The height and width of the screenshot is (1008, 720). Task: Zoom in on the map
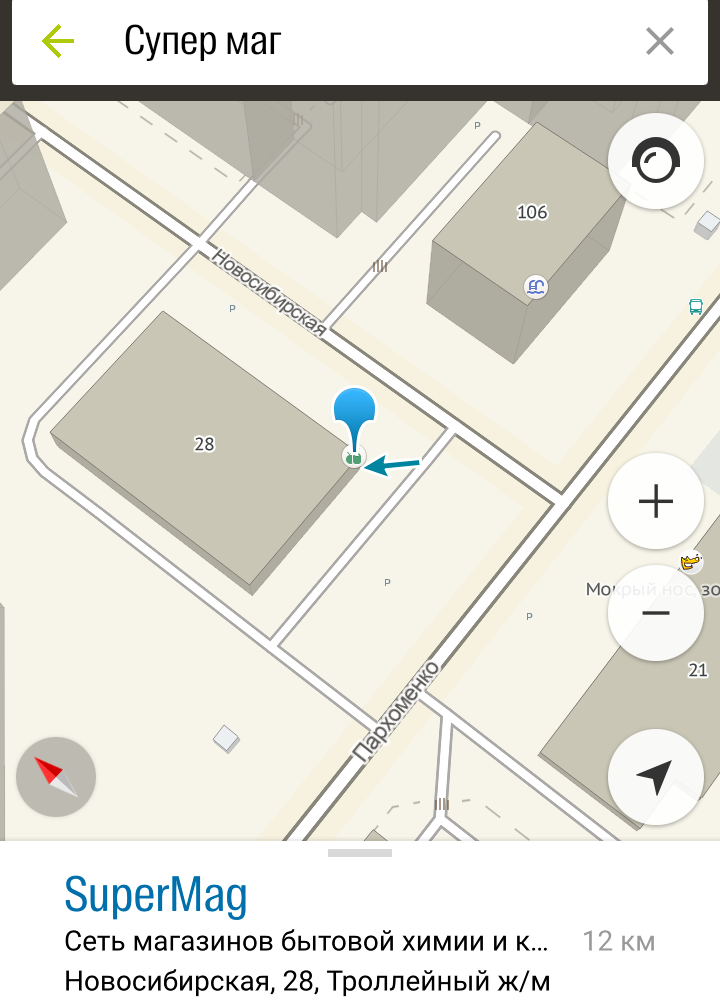(656, 502)
